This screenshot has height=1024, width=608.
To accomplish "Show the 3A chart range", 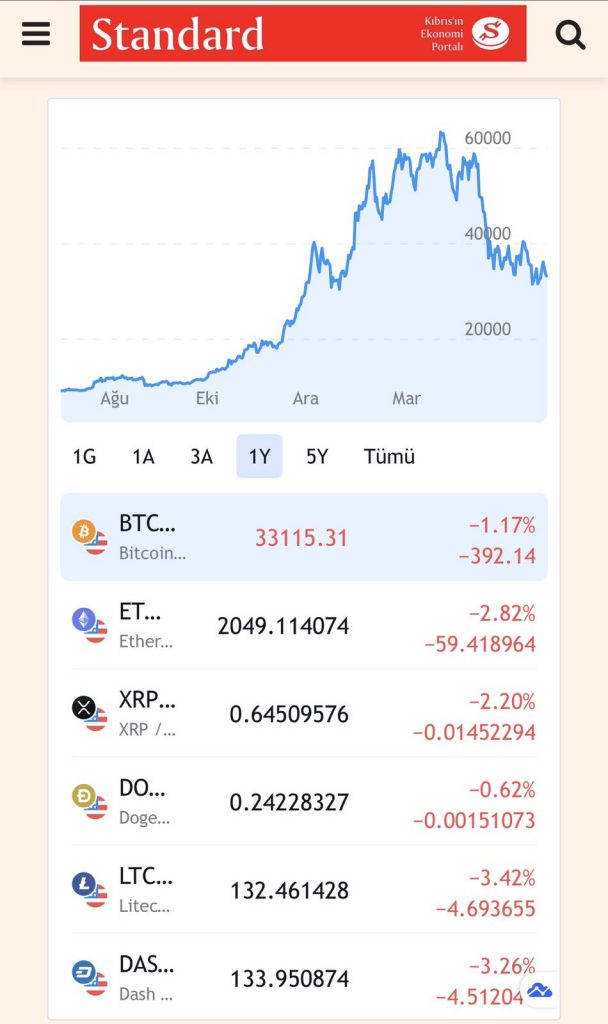I will coord(201,457).
